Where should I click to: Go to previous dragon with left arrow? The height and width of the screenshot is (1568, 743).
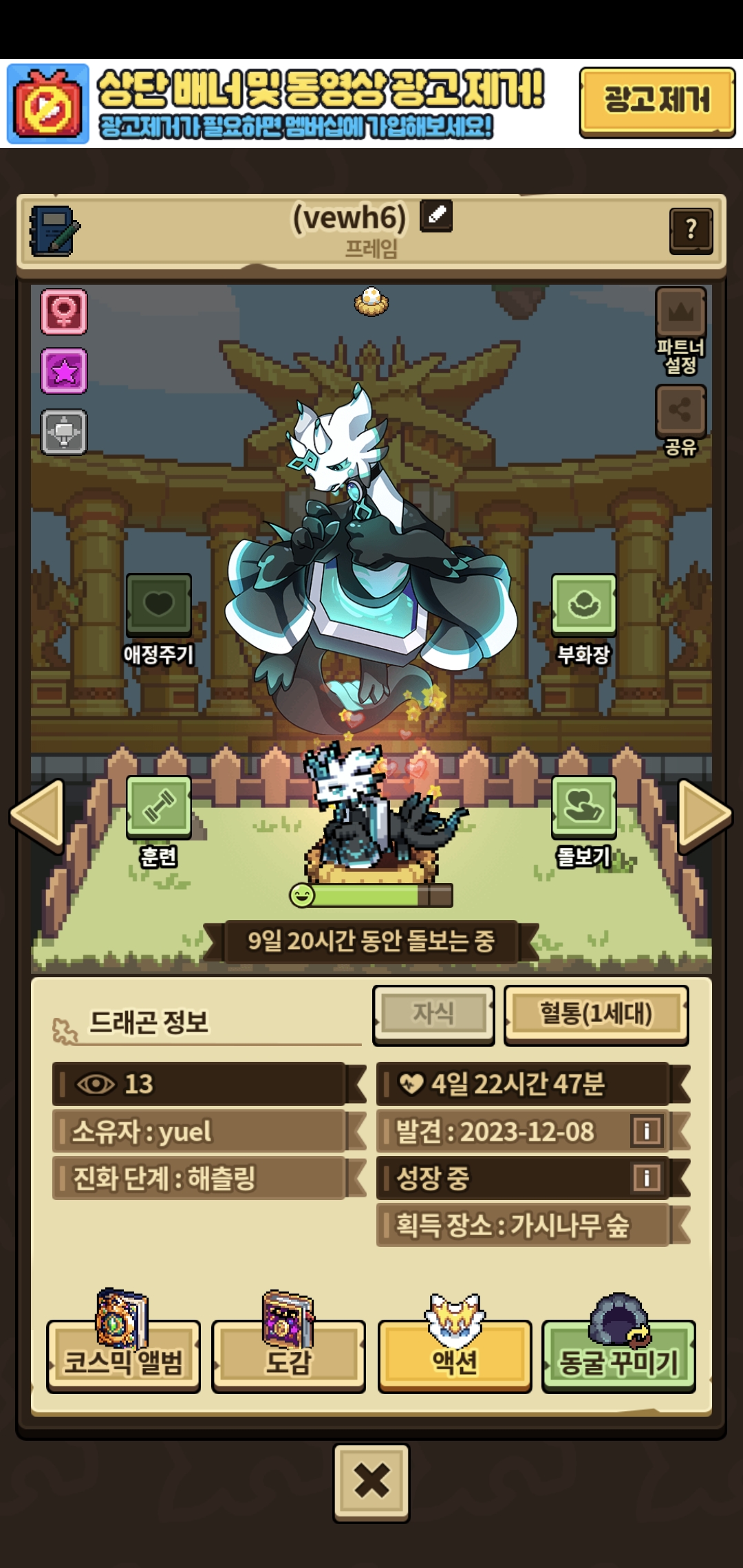tap(37, 815)
